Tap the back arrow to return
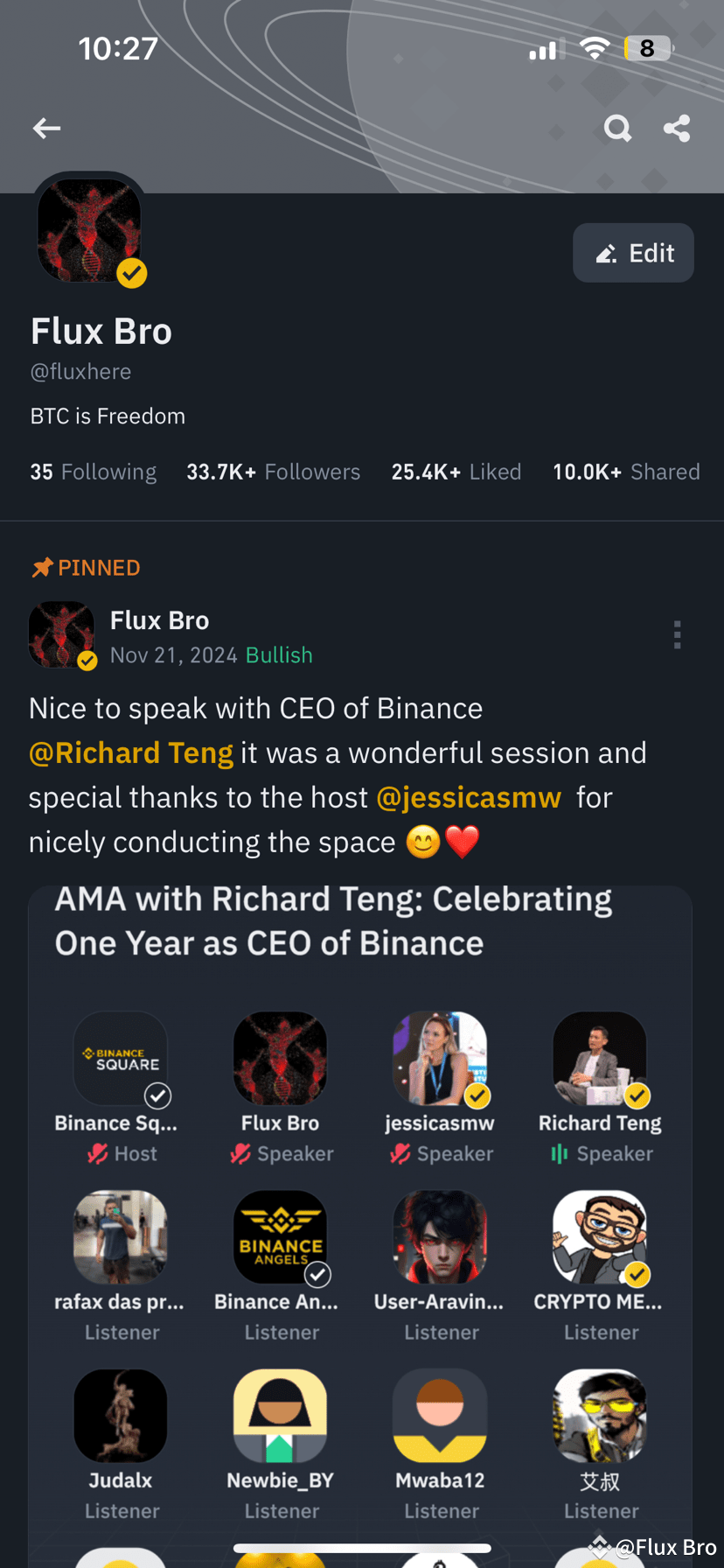Image resolution: width=724 pixels, height=1568 pixels. pyautogui.click(x=45, y=128)
